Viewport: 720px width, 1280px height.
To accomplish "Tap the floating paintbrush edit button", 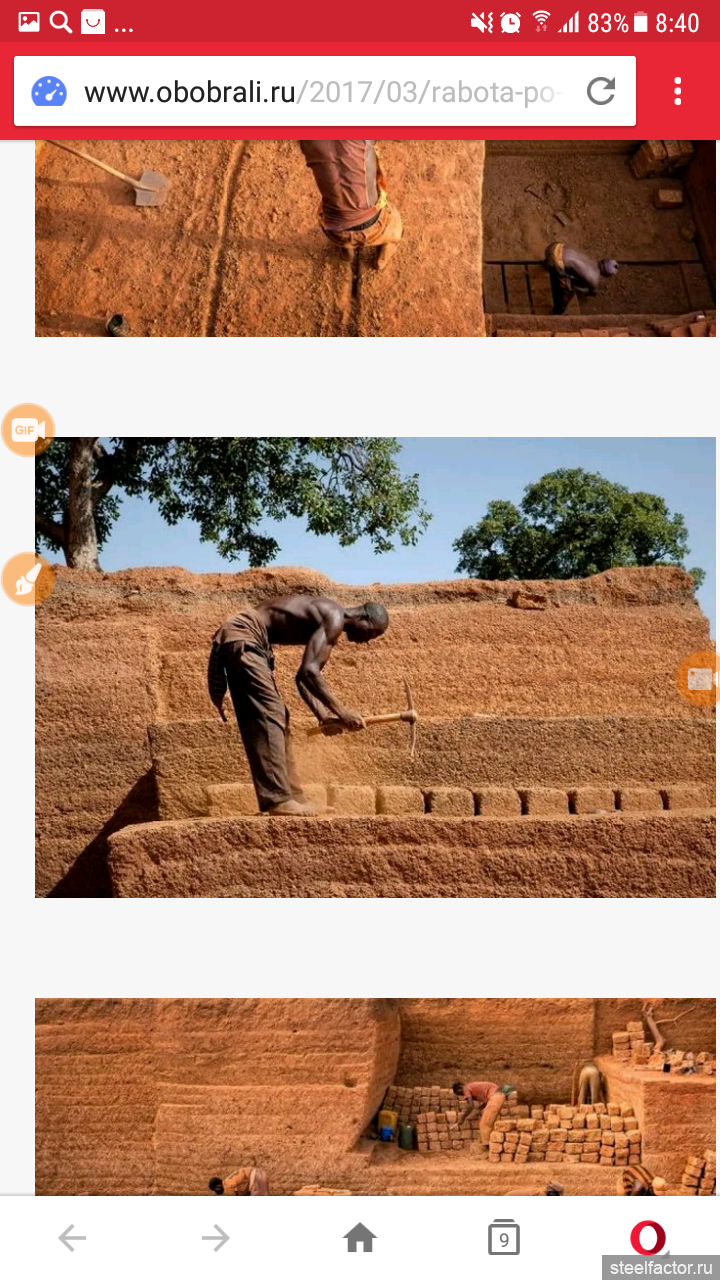I will [27, 579].
